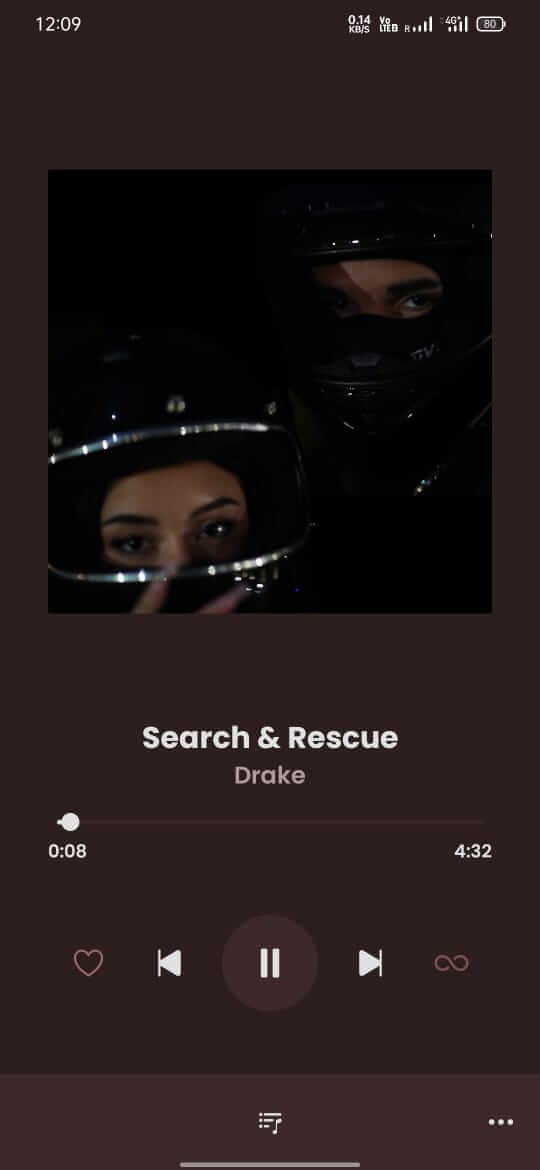540x1170 pixels.
Task: Open the three-dot more options menu
Action: coord(500,1121)
